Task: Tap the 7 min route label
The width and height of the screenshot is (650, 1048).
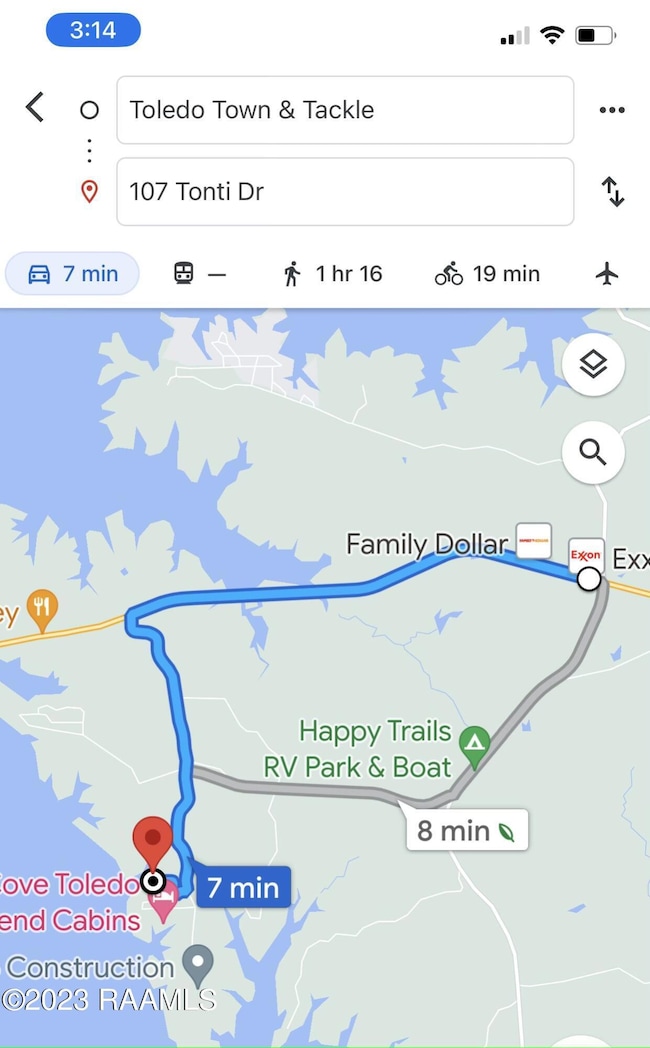Action: click(243, 887)
